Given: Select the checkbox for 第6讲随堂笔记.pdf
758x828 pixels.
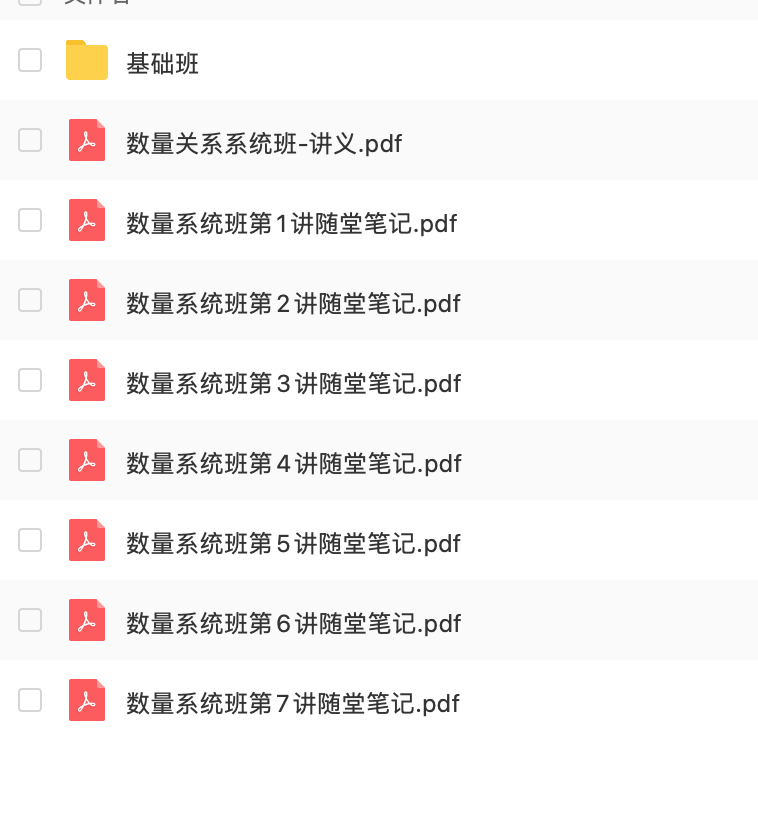Looking at the screenshot, I should [x=30, y=620].
